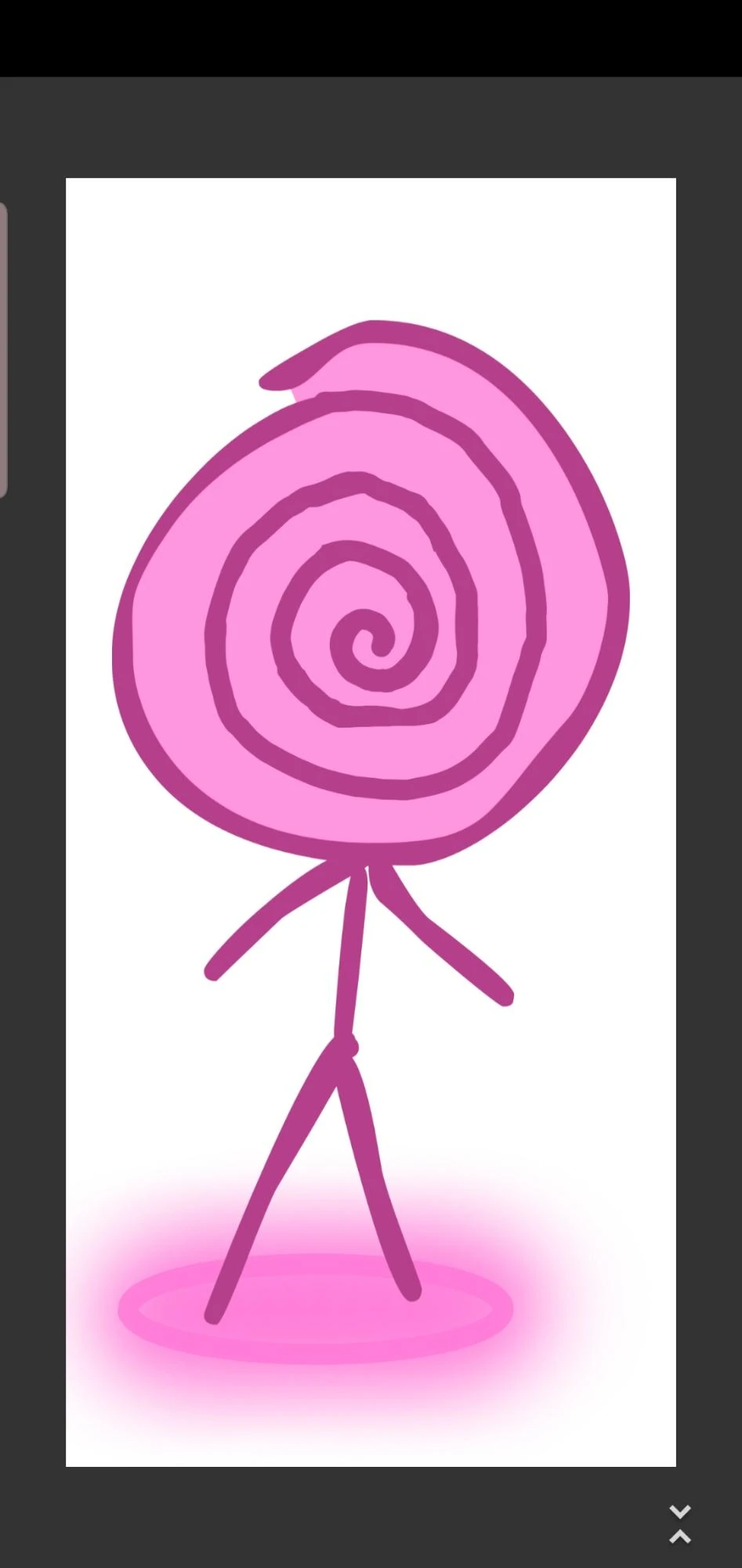The height and width of the screenshot is (1568, 742).
Task: Tap the double-chevron toolbar toggle icon
Action: [679, 1523]
